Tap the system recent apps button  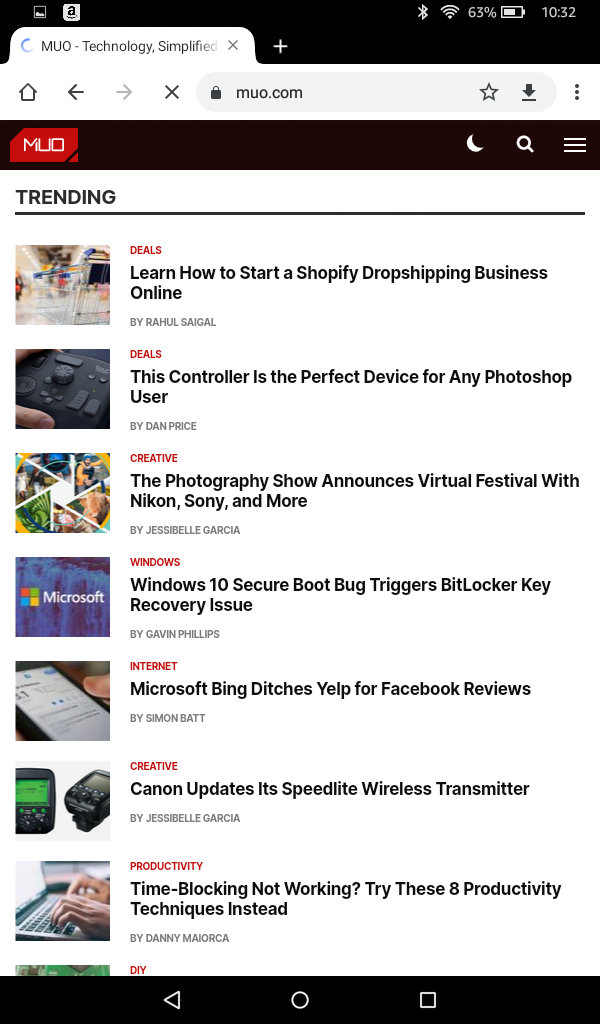point(428,999)
